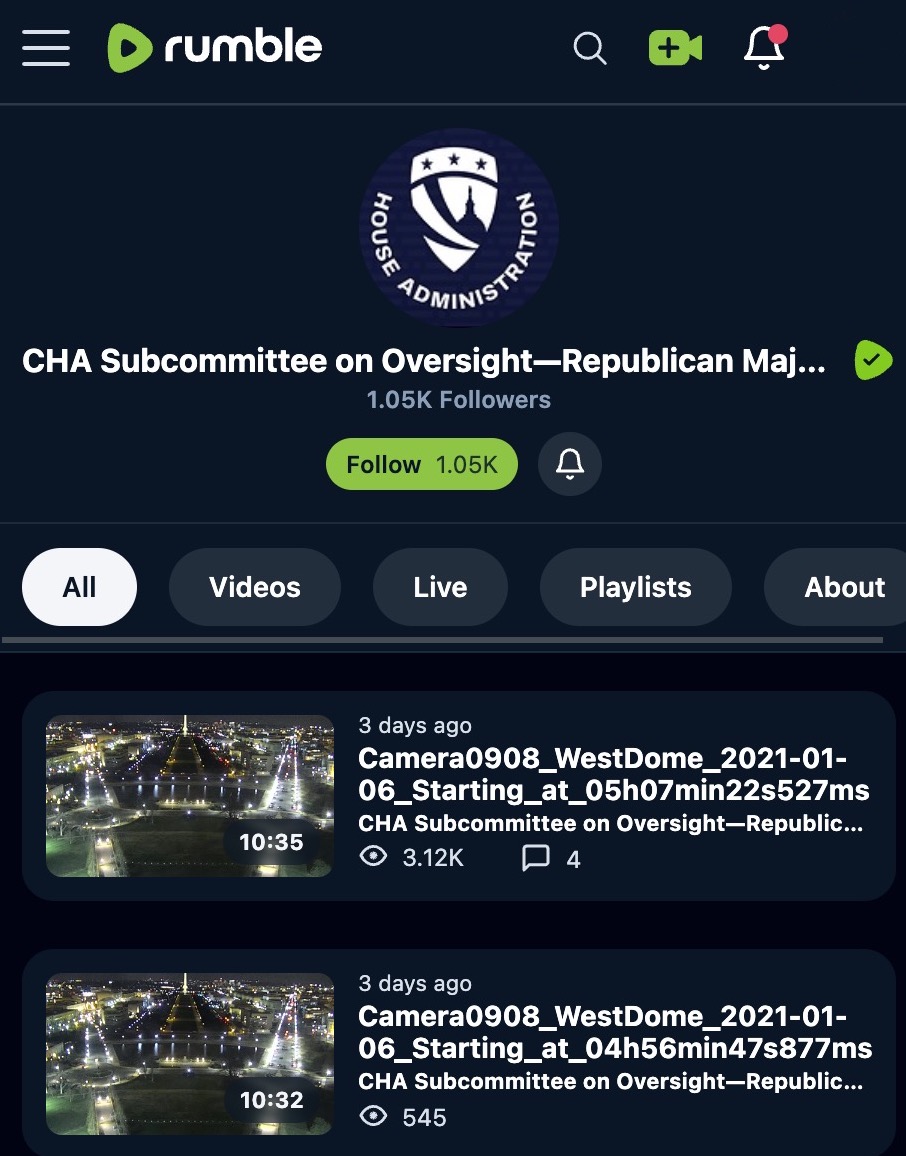Open the notifications bell in the header
Image resolution: width=906 pixels, height=1156 pixels.
[764, 47]
